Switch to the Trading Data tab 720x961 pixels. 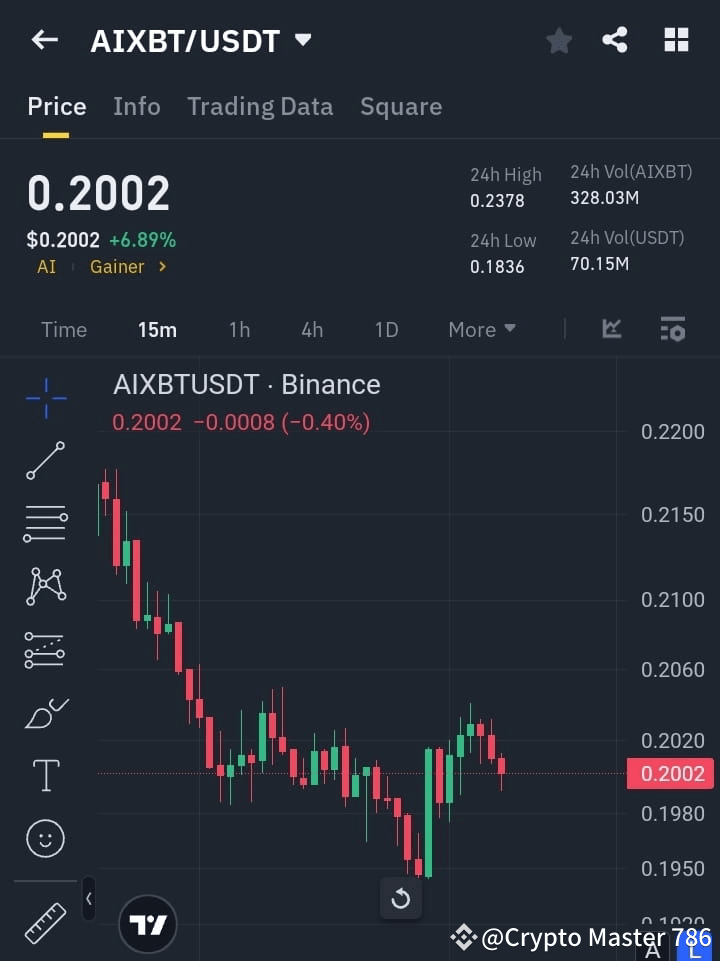260,106
